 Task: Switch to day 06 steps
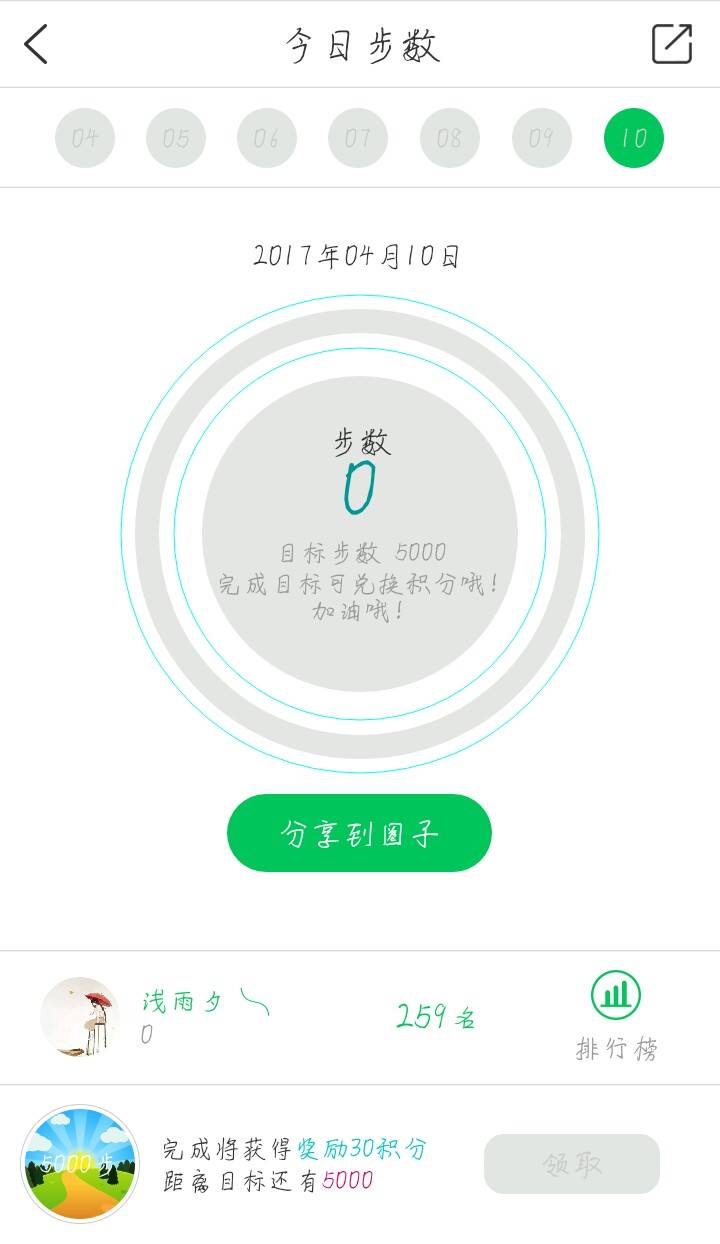pos(267,138)
